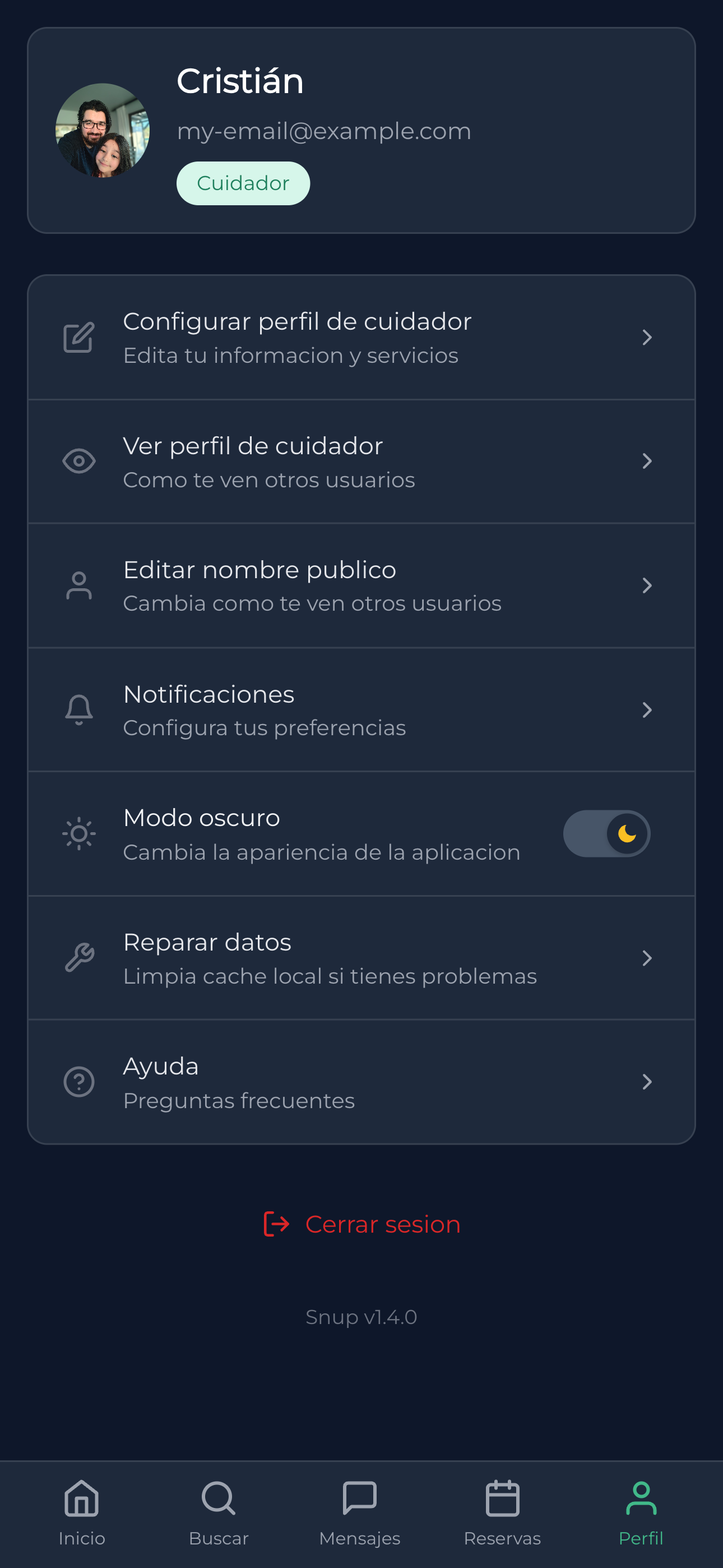Open Configurar perfil de cuidador

[x=361, y=338]
